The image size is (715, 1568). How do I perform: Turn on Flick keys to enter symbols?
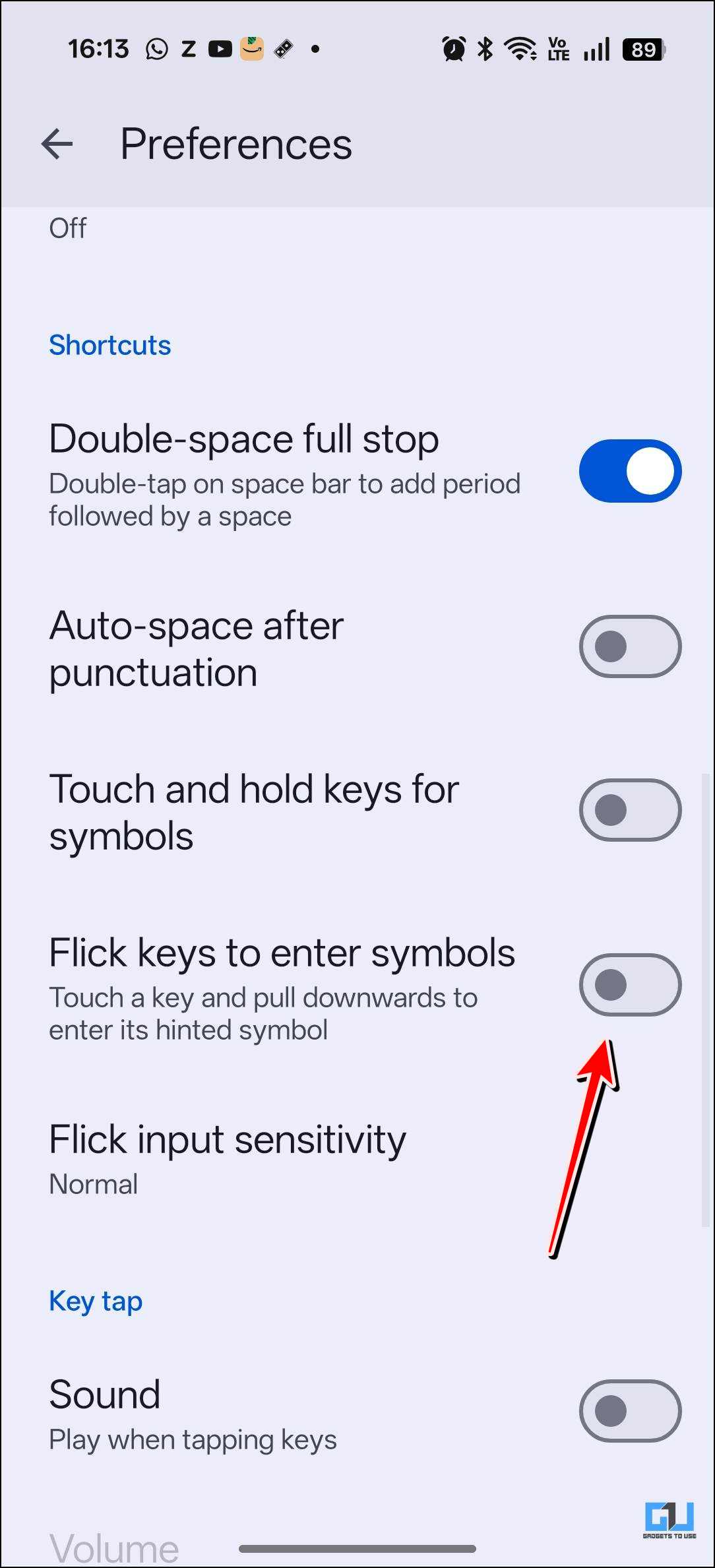[x=630, y=985]
